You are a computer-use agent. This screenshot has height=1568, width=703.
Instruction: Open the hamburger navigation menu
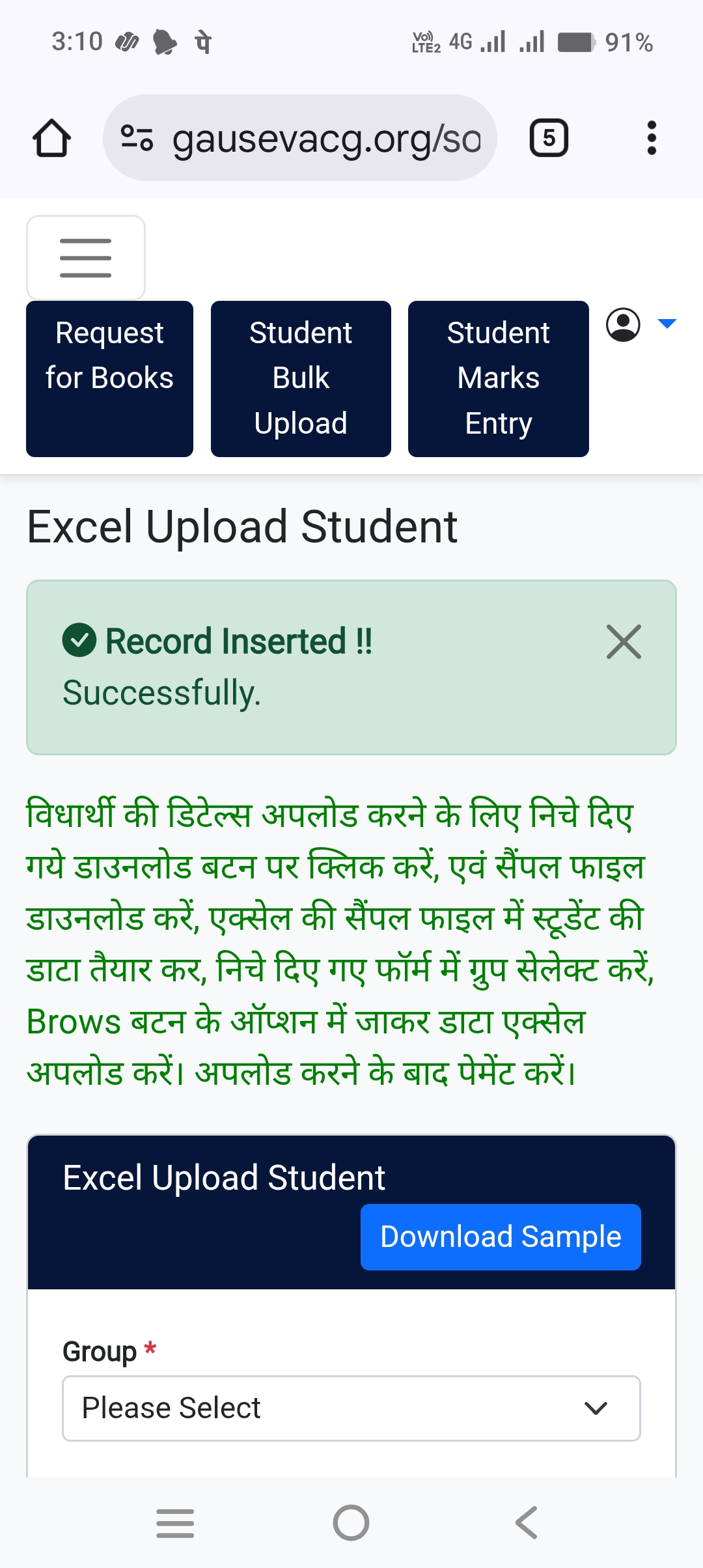click(x=85, y=258)
